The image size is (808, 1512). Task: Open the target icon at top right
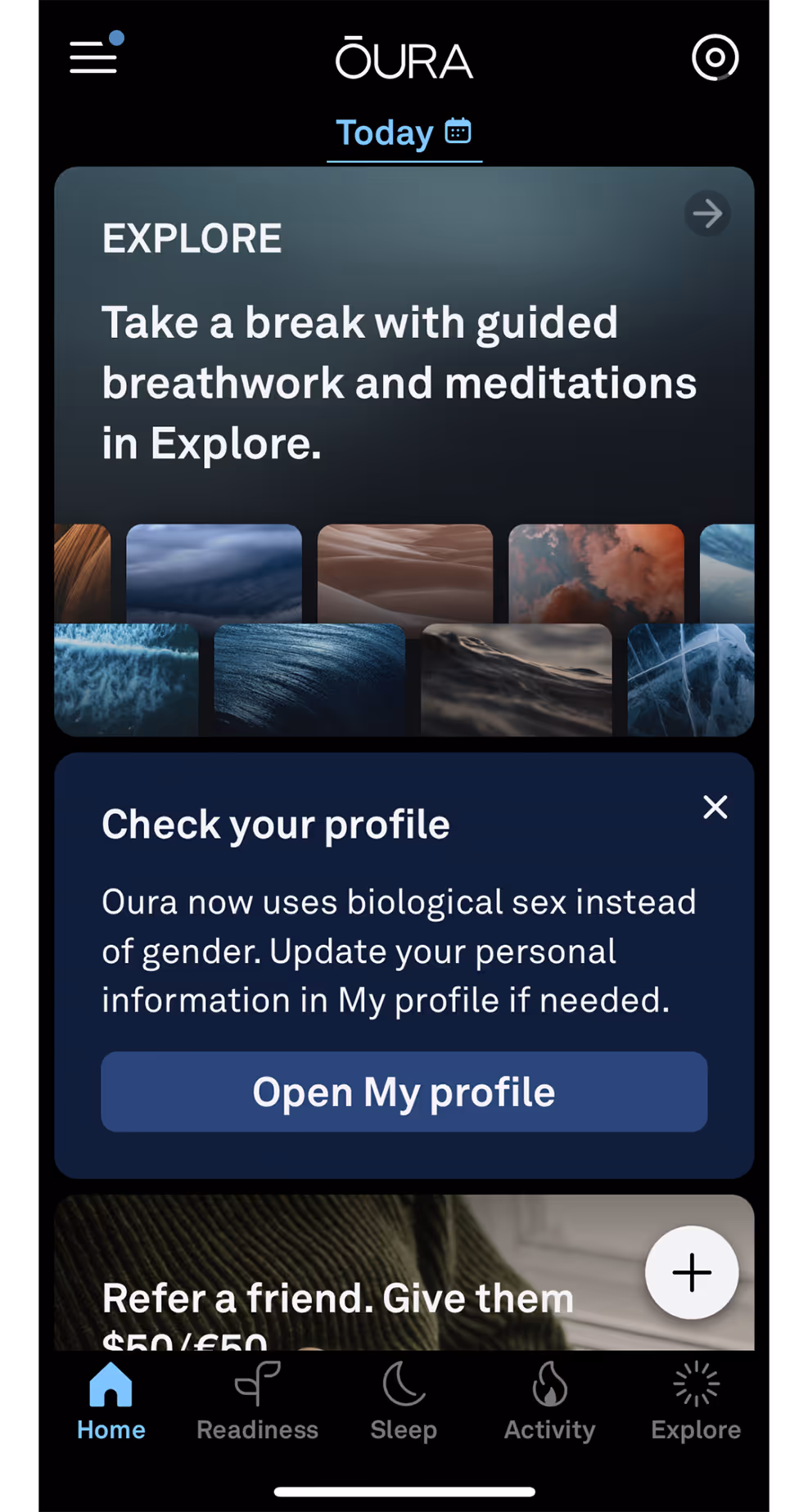(715, 58)
